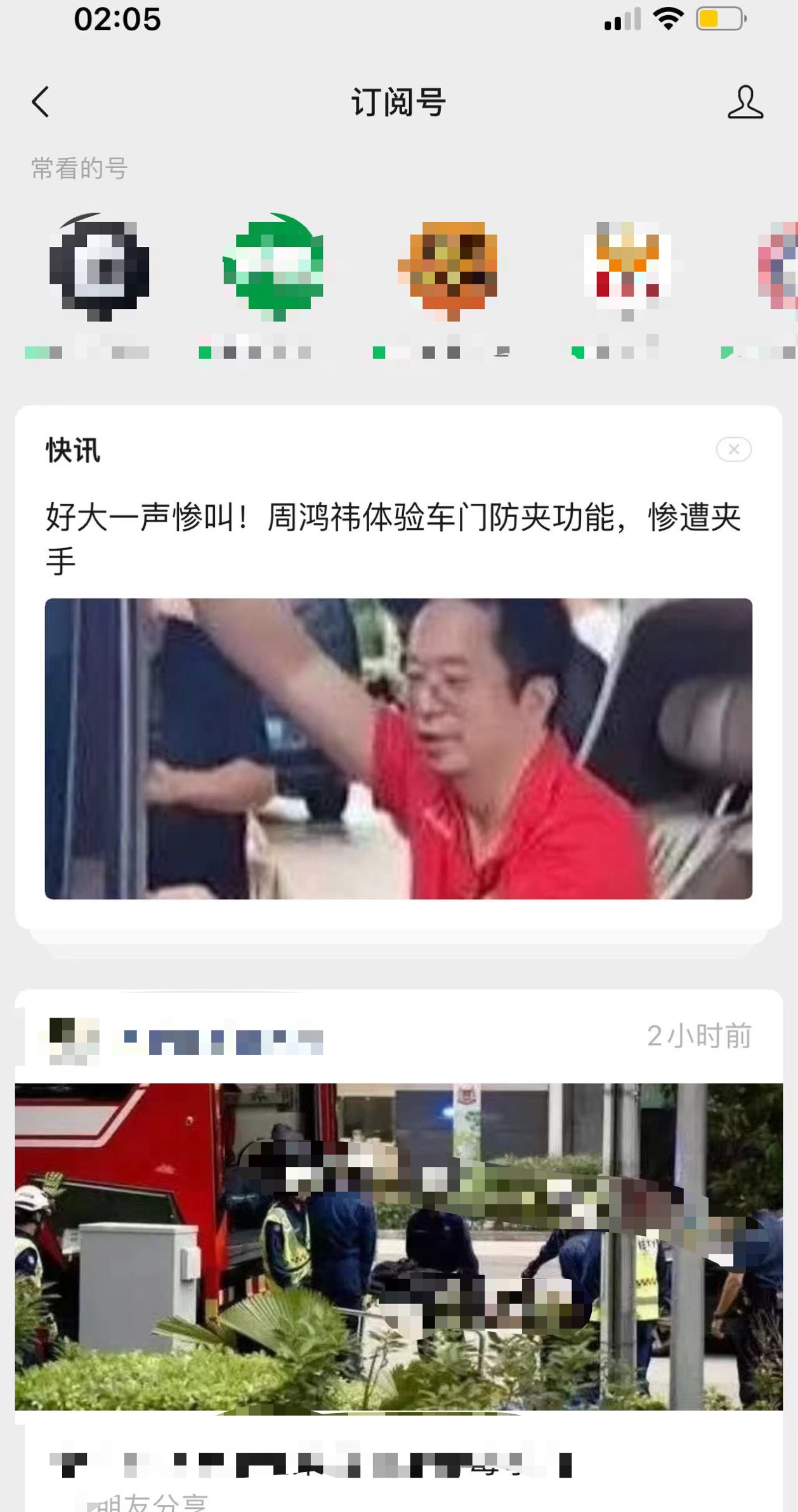Go back from the 订阅号 page
Image resolution: width=798 pixels, height=1512 pixels.
coord(41,102)
